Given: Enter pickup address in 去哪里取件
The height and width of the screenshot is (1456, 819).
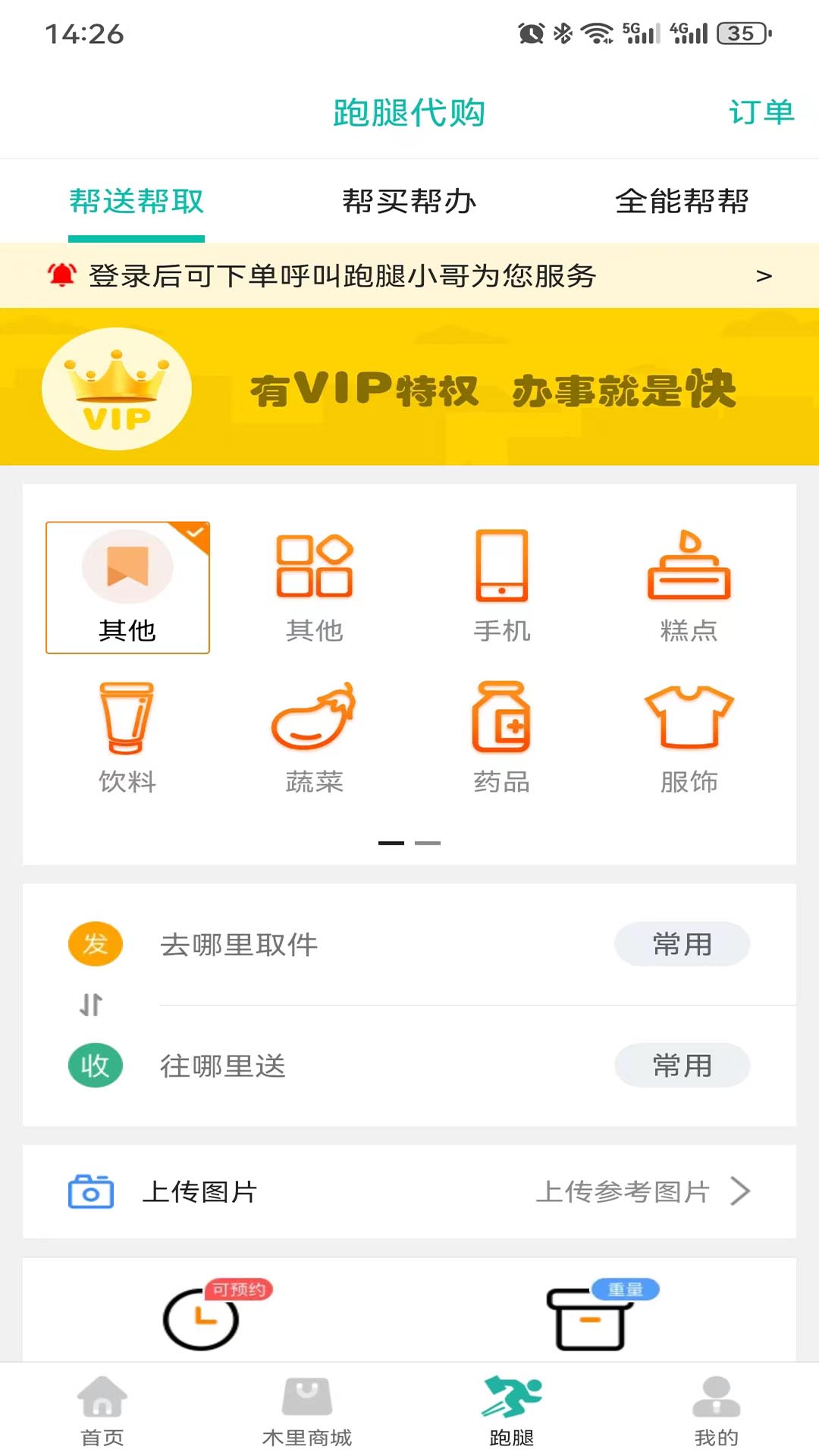Looking at the screenshot, I should tap(364, 945).
